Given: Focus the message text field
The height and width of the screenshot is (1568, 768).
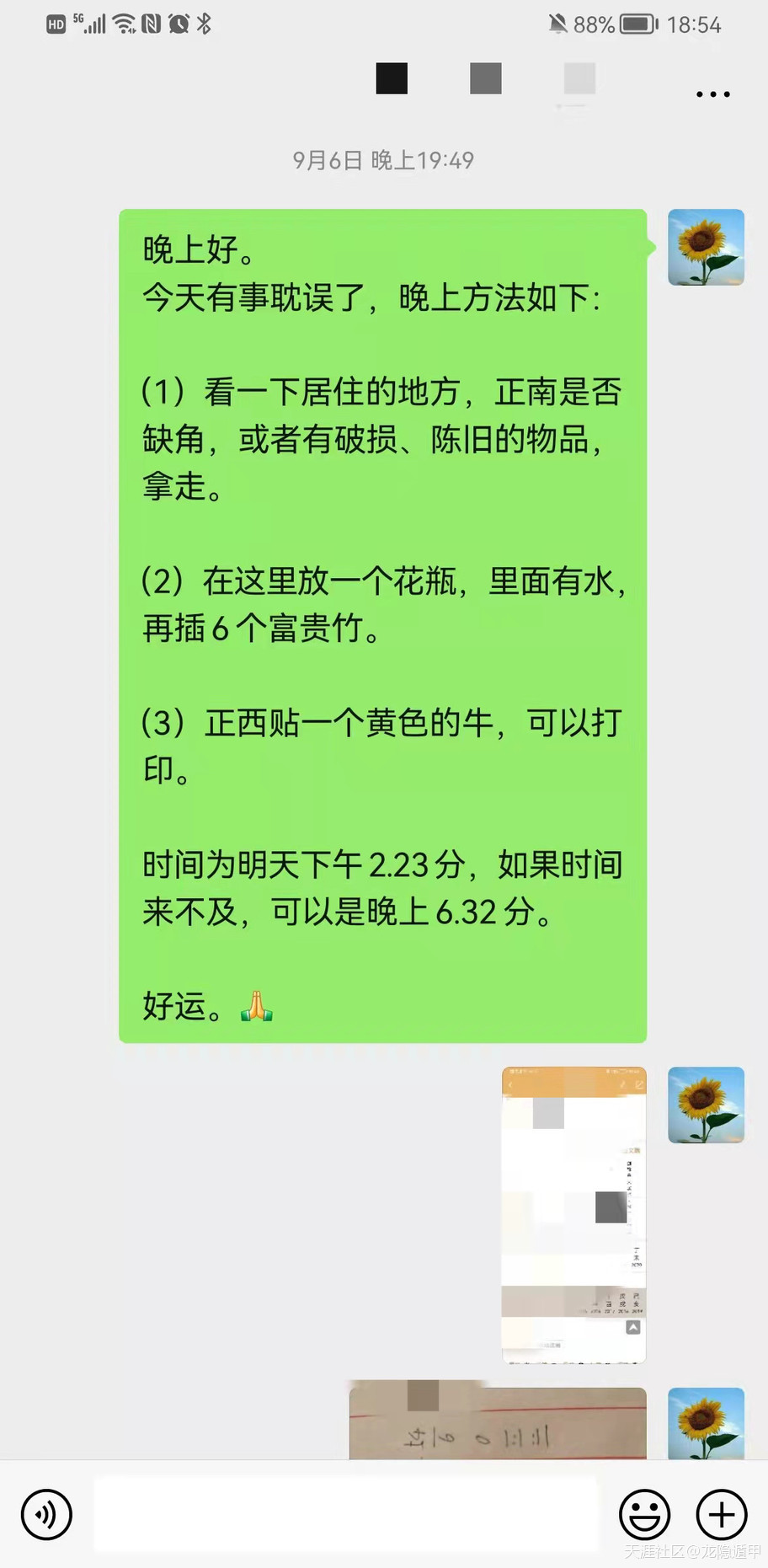Looking at the screenshot, I should pyautogui.click(x=345, y=1514).
